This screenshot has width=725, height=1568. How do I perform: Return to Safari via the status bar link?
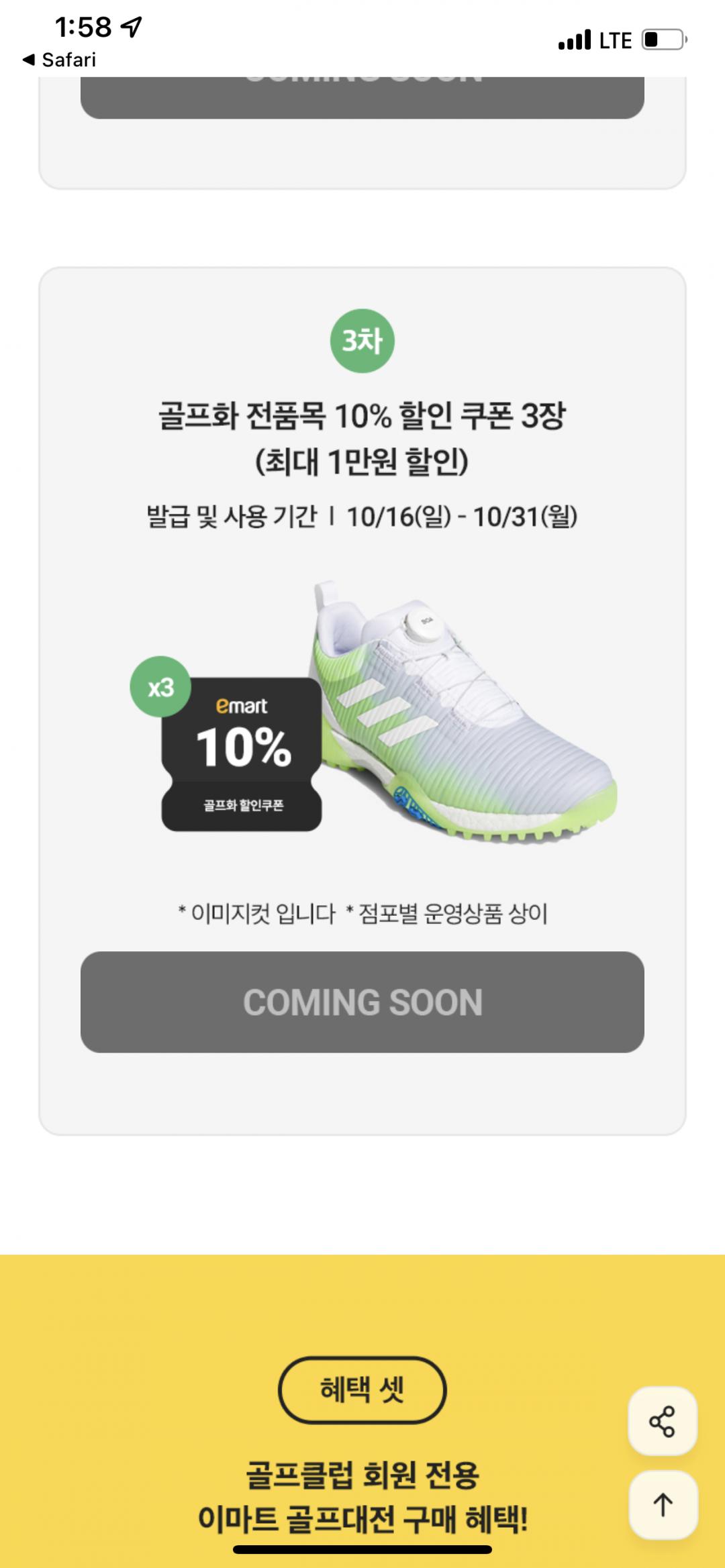point(59,60)
